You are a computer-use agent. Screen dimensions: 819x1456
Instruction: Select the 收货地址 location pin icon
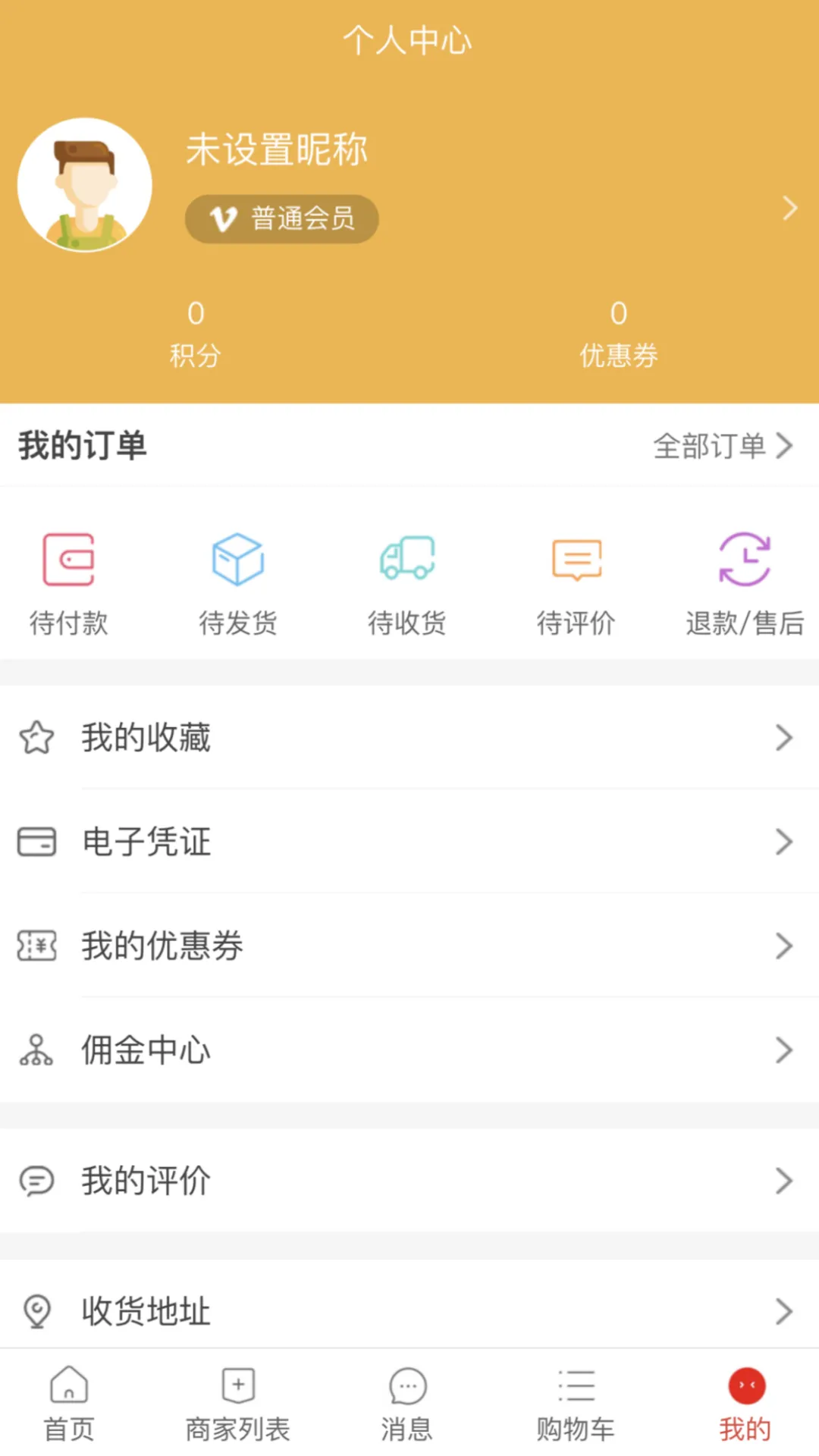[x=36, y=1309]
